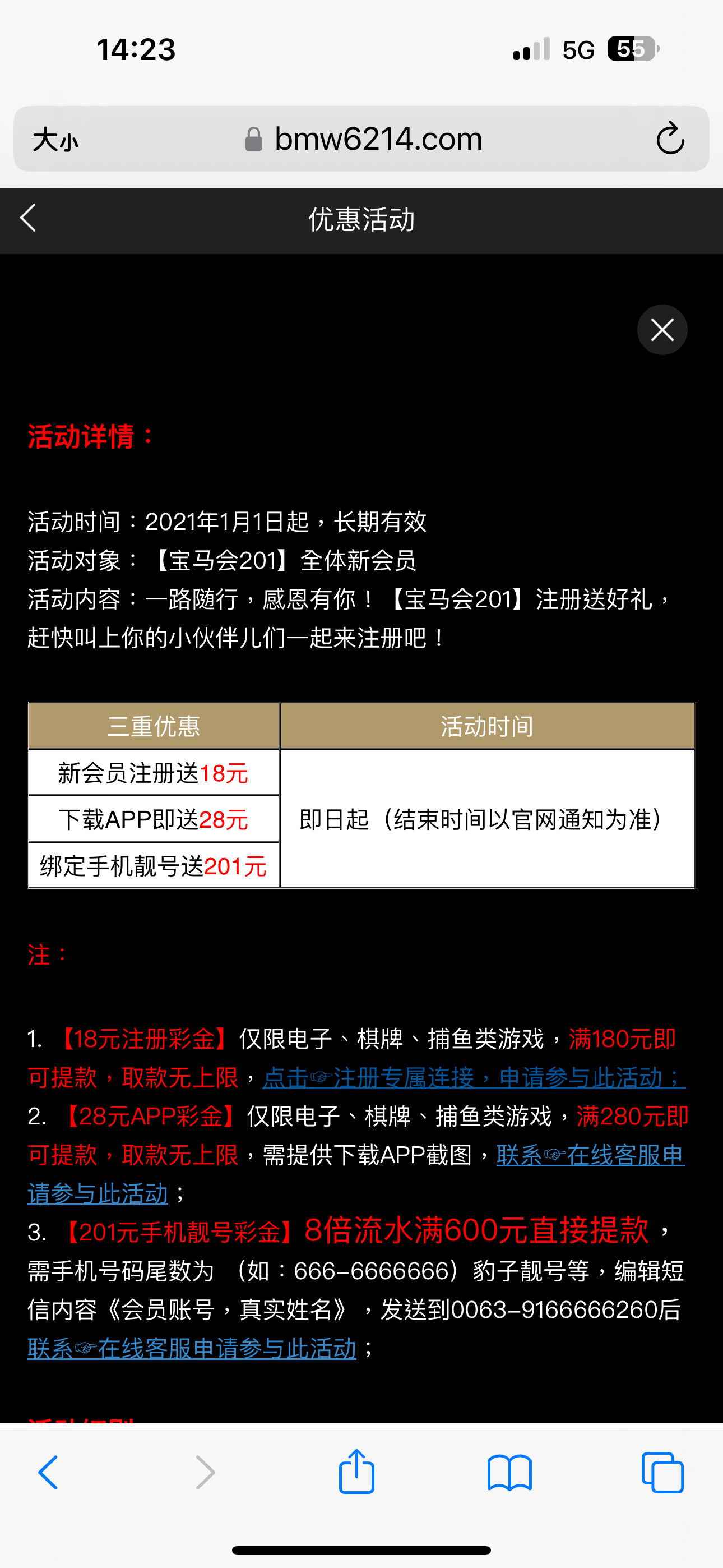Image resolution: width=723 pixels, height=1568 pixels.
Task: Open the 大小 page settings menu
Action: (55, 140)
